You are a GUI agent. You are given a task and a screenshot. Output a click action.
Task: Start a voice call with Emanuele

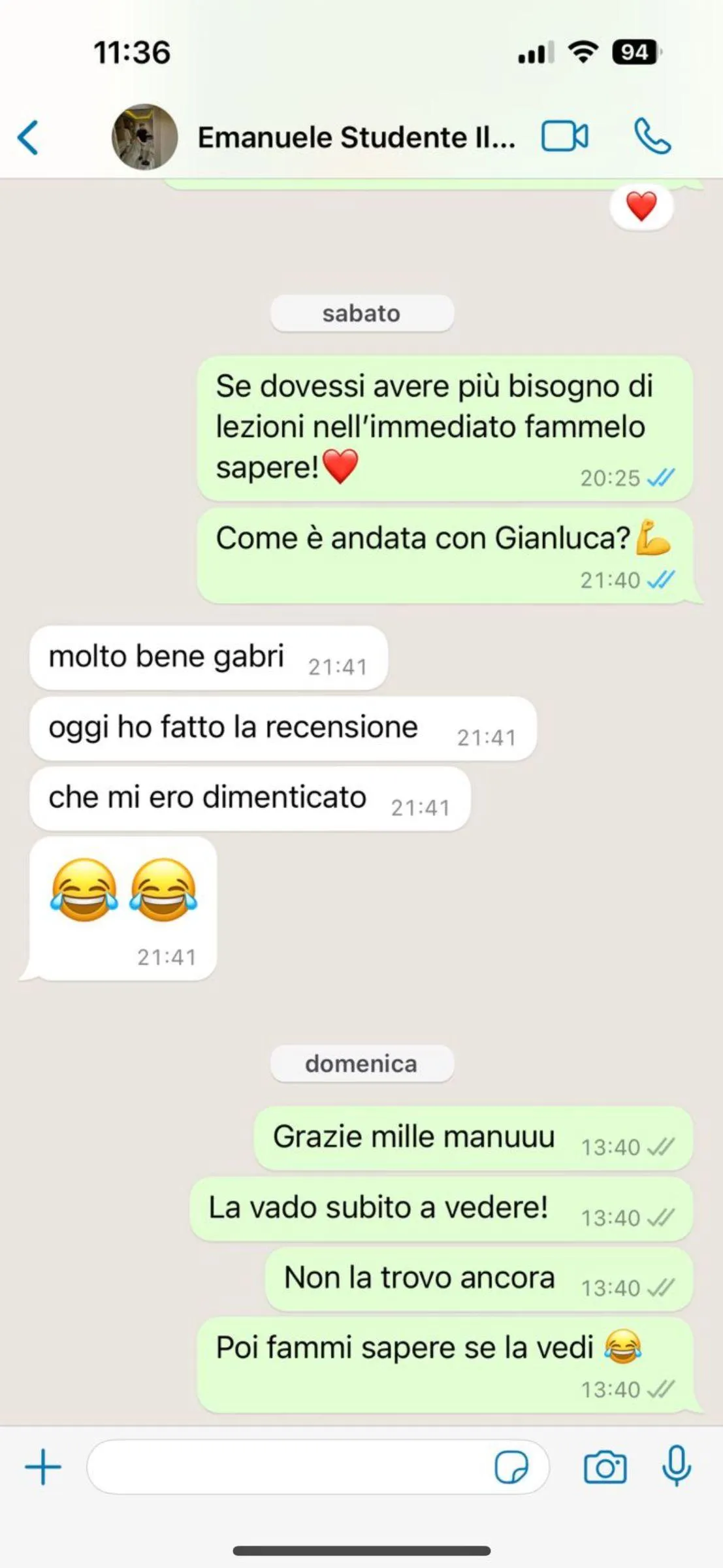(x=652, y=137)
